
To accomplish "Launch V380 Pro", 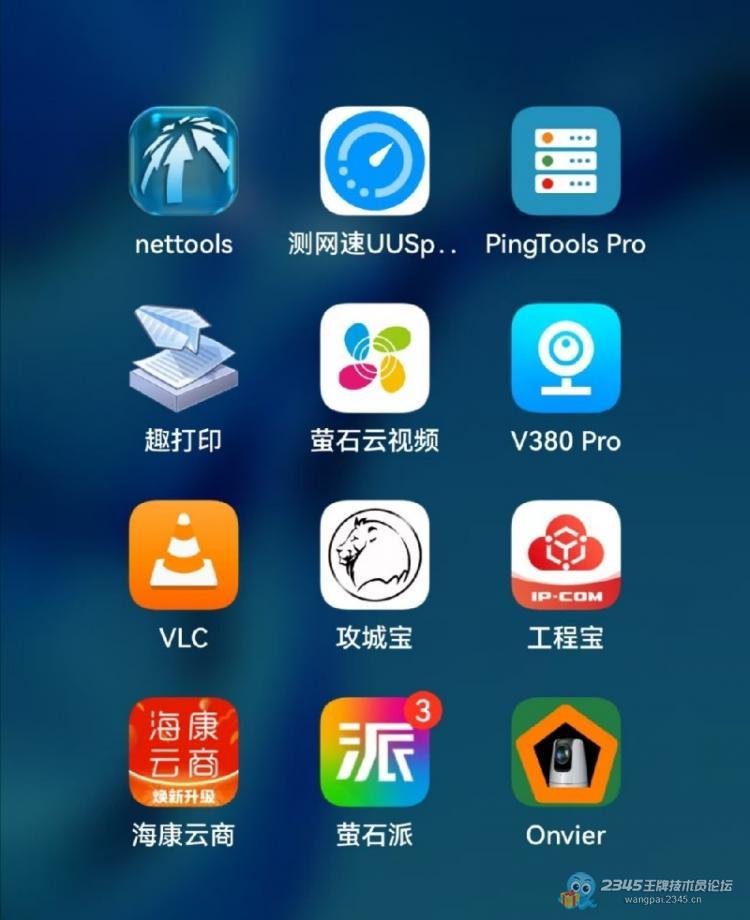I will pos(565,358).
